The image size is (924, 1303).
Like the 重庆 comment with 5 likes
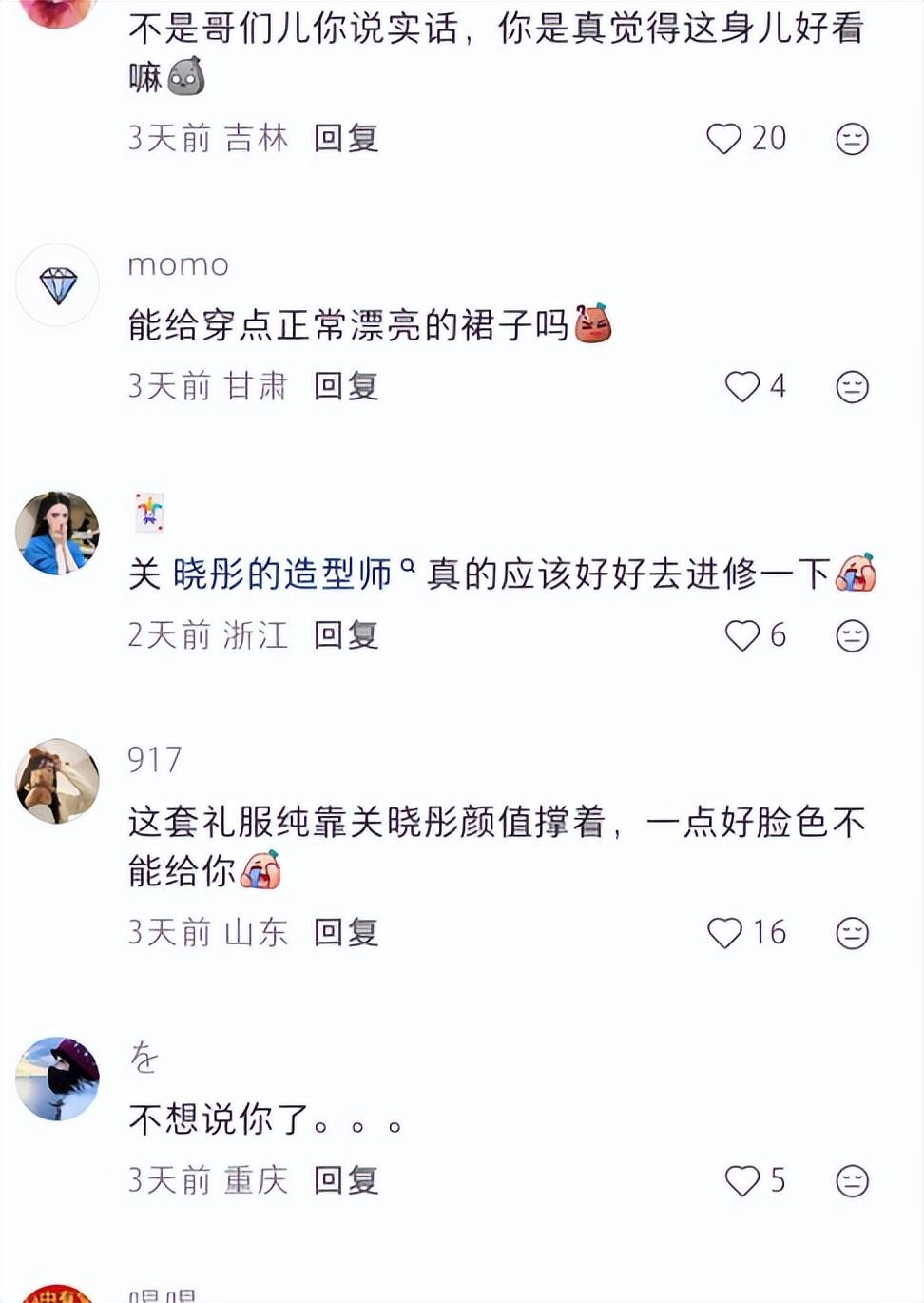point(742,1180)
